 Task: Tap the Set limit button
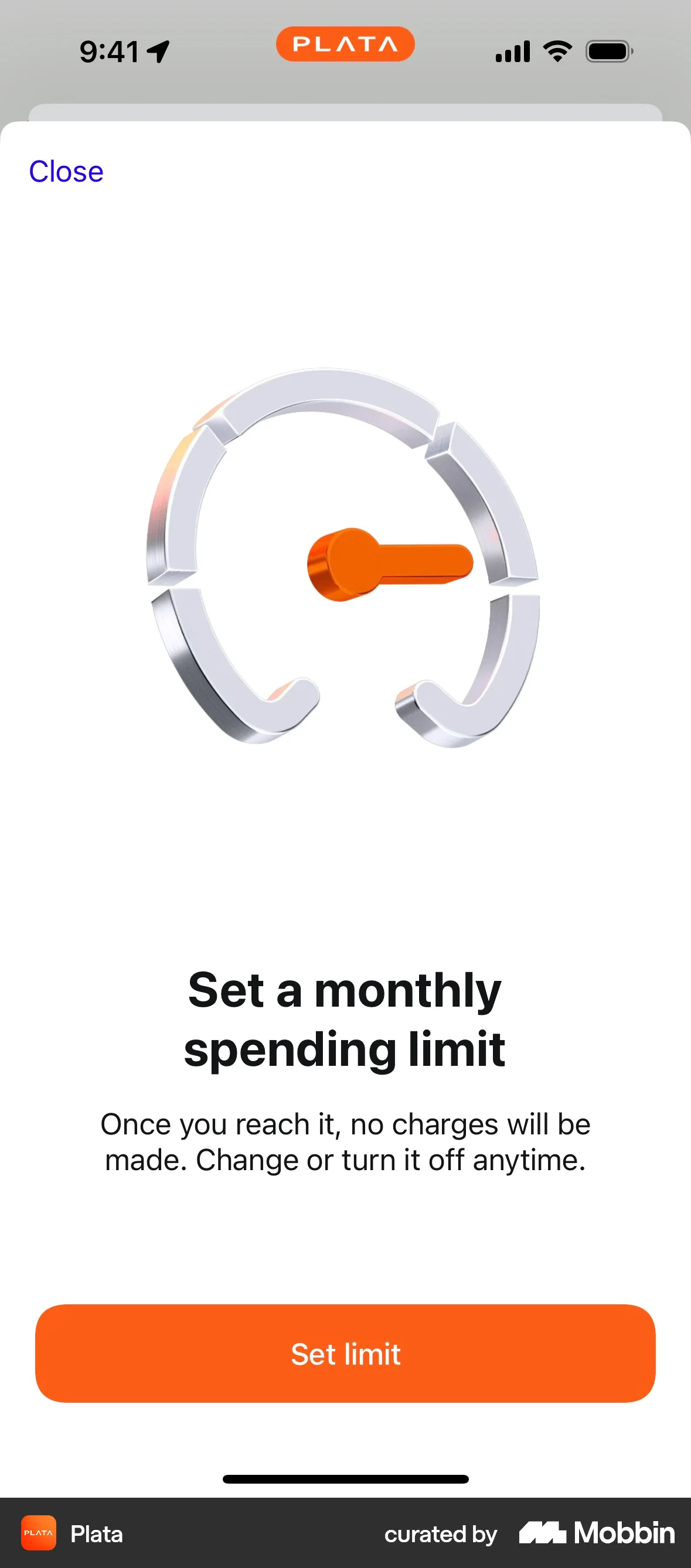345,1354
